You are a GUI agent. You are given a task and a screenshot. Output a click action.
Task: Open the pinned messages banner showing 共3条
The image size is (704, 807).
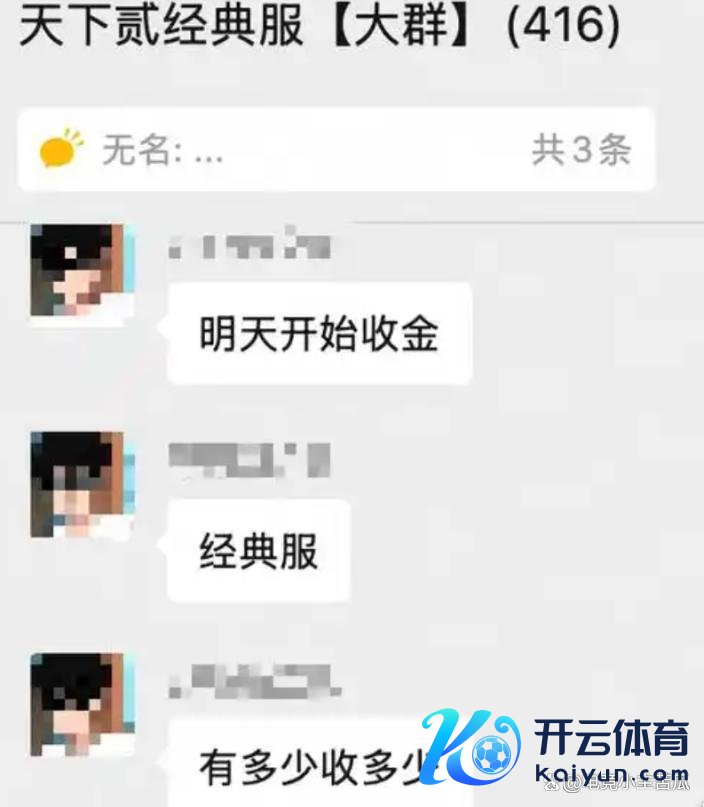click(x=336, y=150)
